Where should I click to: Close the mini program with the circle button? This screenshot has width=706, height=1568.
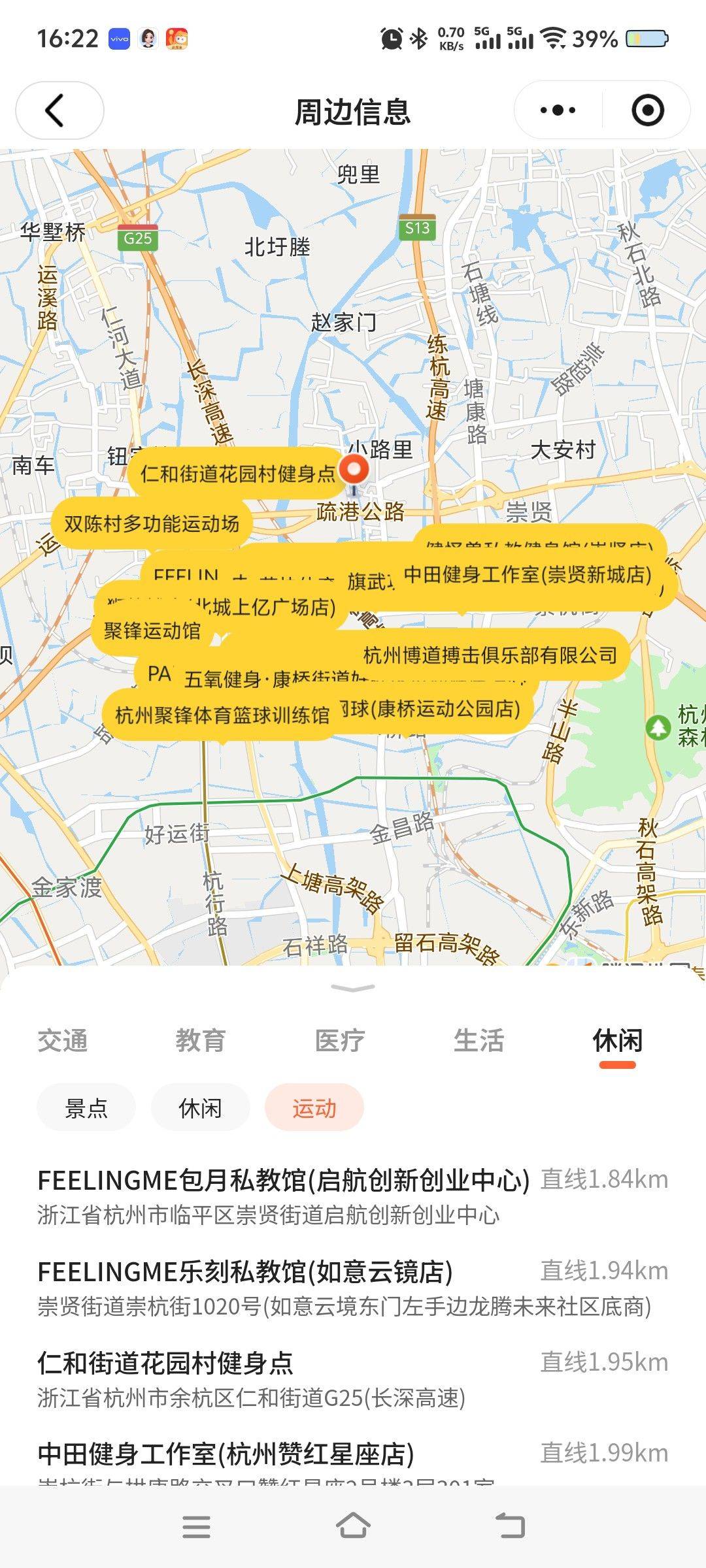pyautogui.click(x=647, y=110)
